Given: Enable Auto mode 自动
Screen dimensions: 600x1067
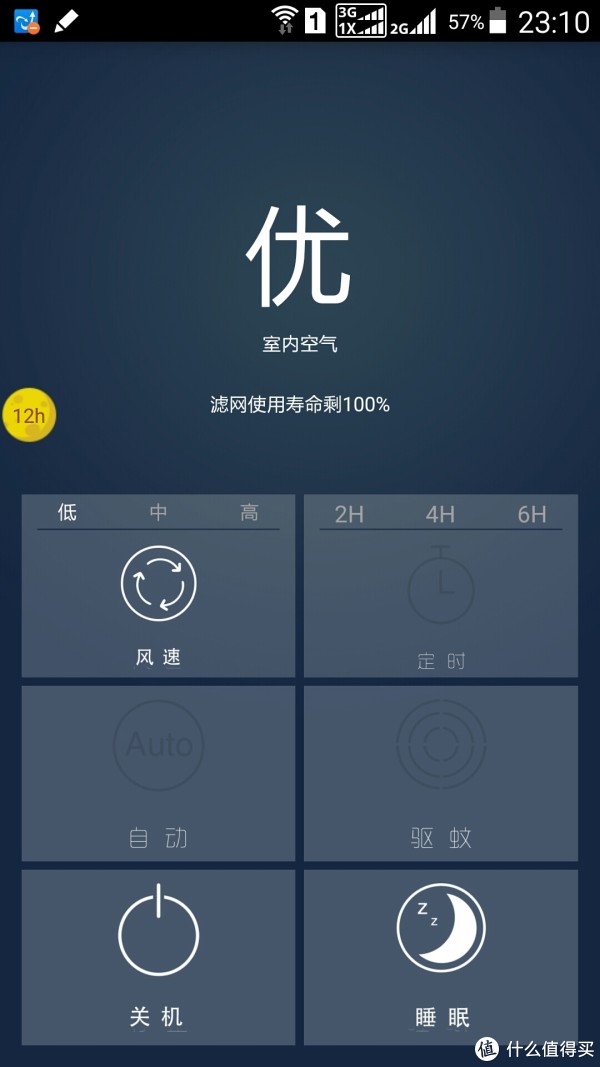Looking at the screenshot, I should 158,772.
